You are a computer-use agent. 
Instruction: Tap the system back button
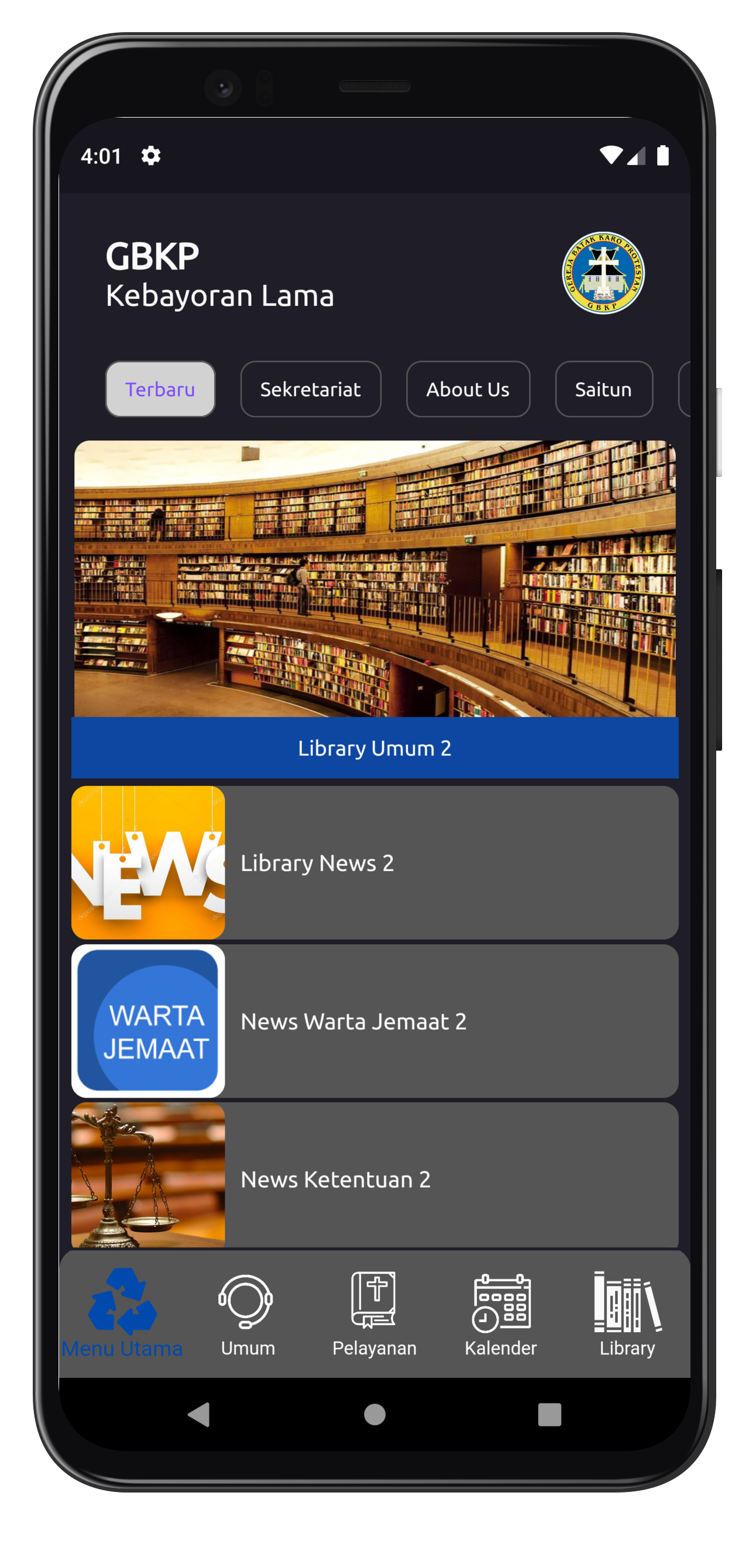pos(199,1415)
